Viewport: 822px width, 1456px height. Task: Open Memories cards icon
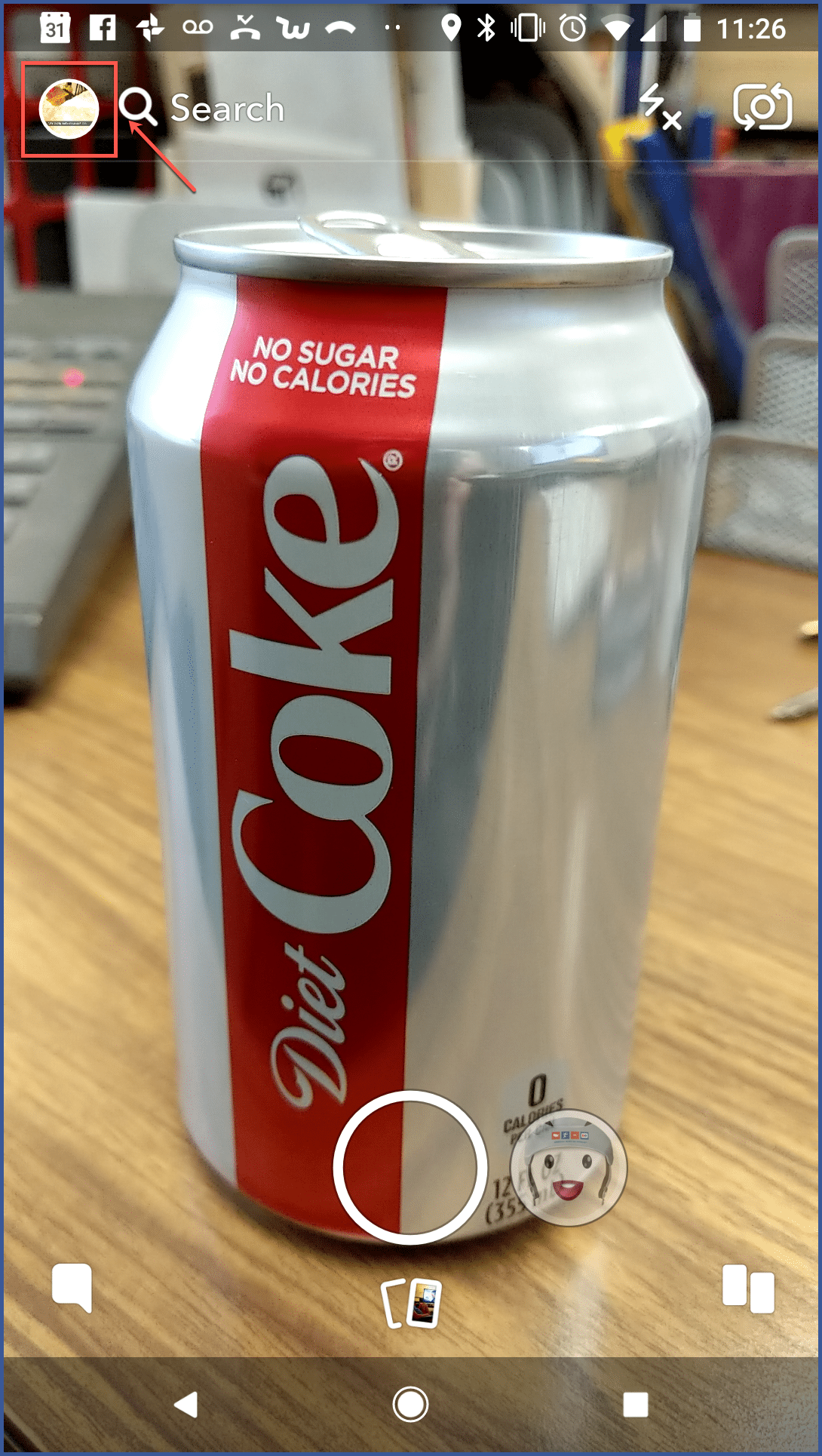411,1303
